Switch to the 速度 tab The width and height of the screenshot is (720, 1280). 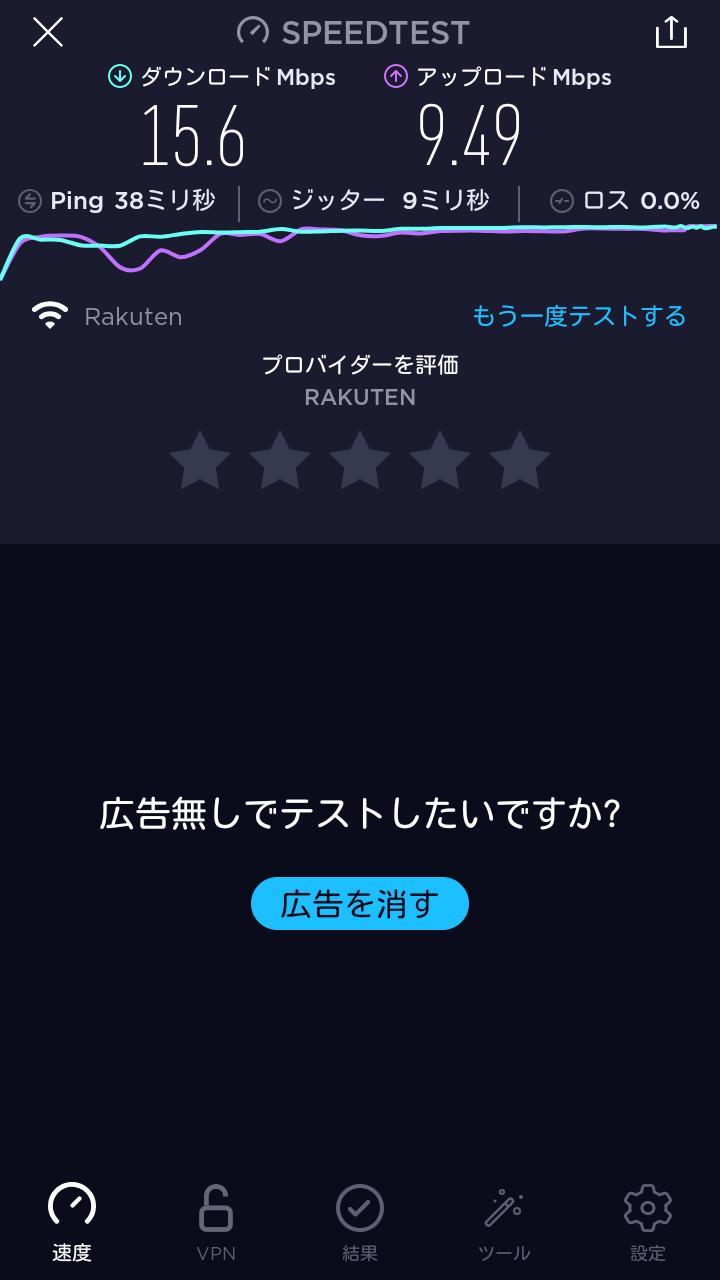[72, 1222]
